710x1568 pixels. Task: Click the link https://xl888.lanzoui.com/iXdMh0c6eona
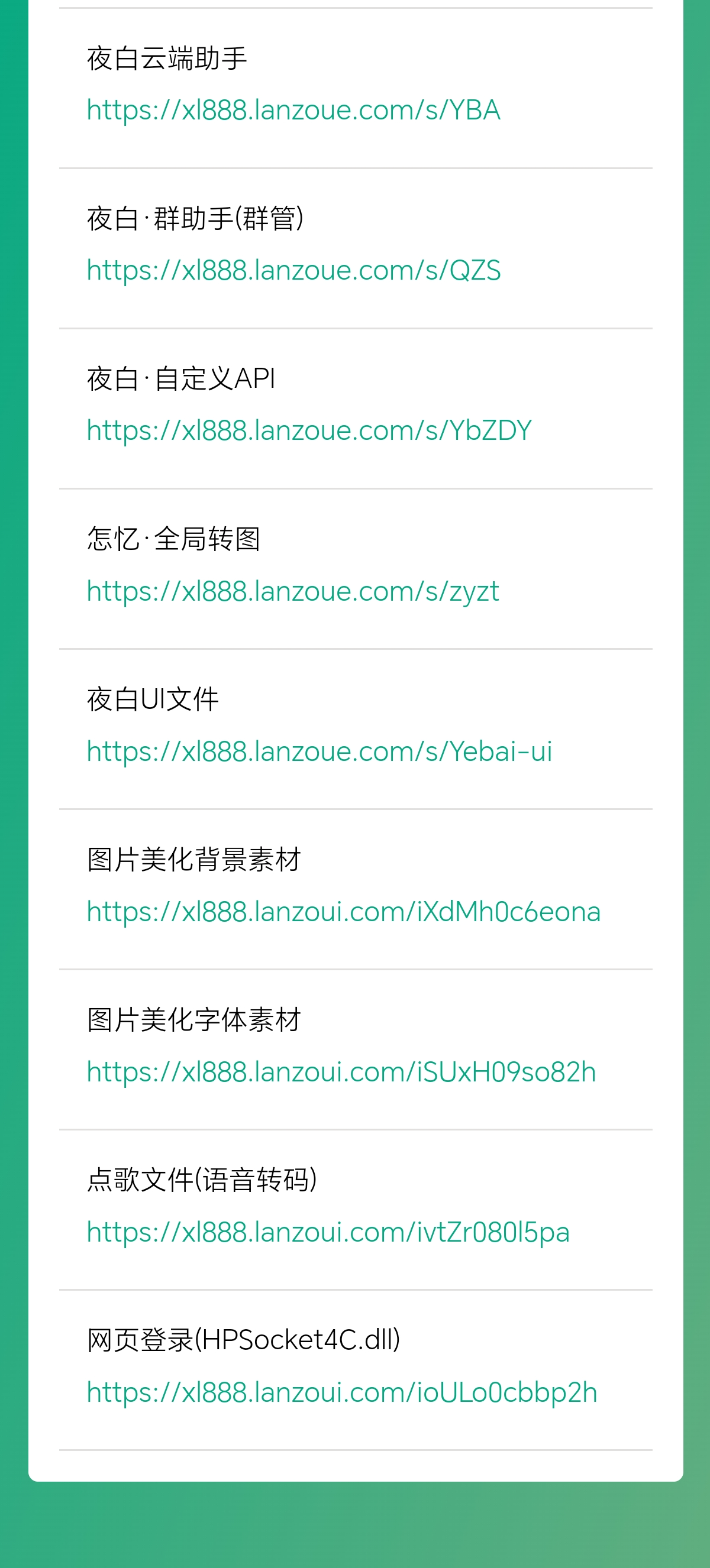tap(344, 912)
